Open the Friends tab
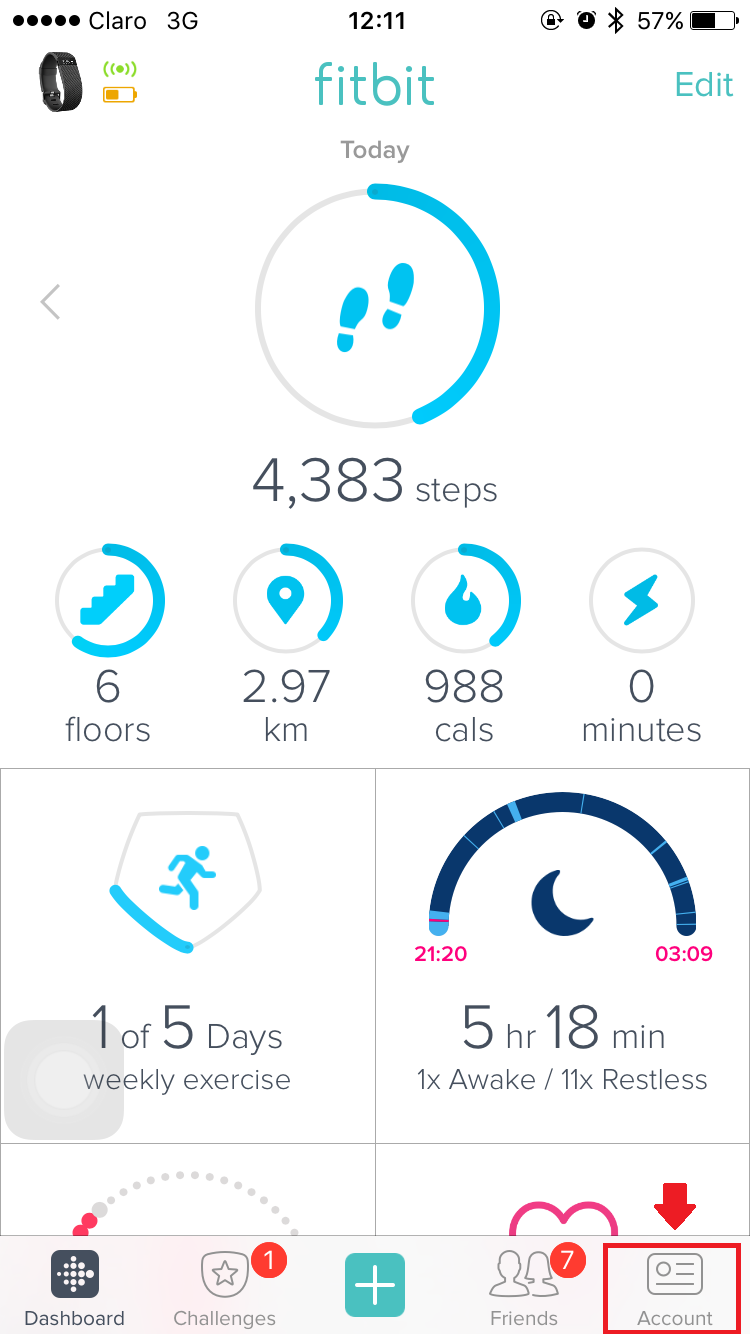The width and height of the screenshot is (750, 1334). pos(525,1288)
